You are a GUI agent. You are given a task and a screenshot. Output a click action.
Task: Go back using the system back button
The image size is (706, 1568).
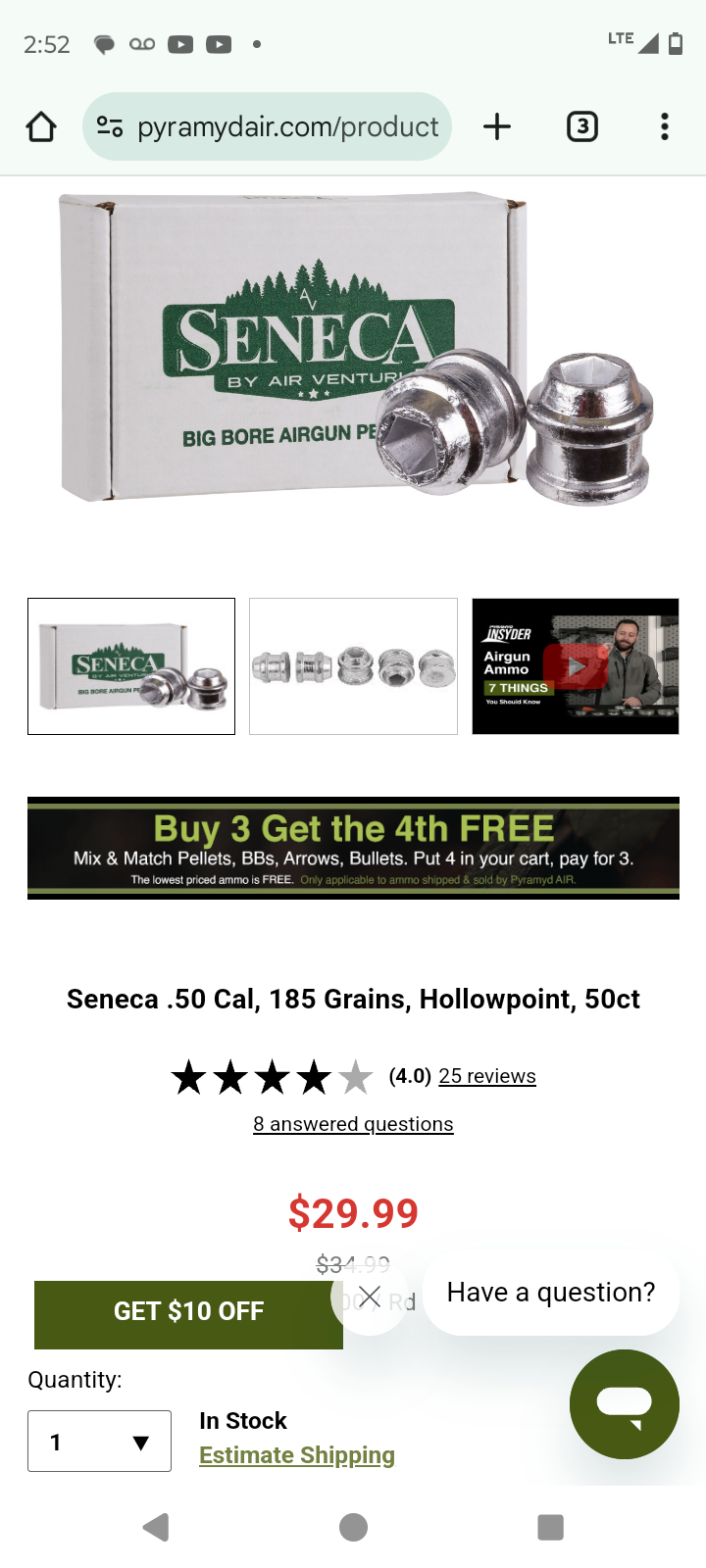(156, 1527)
